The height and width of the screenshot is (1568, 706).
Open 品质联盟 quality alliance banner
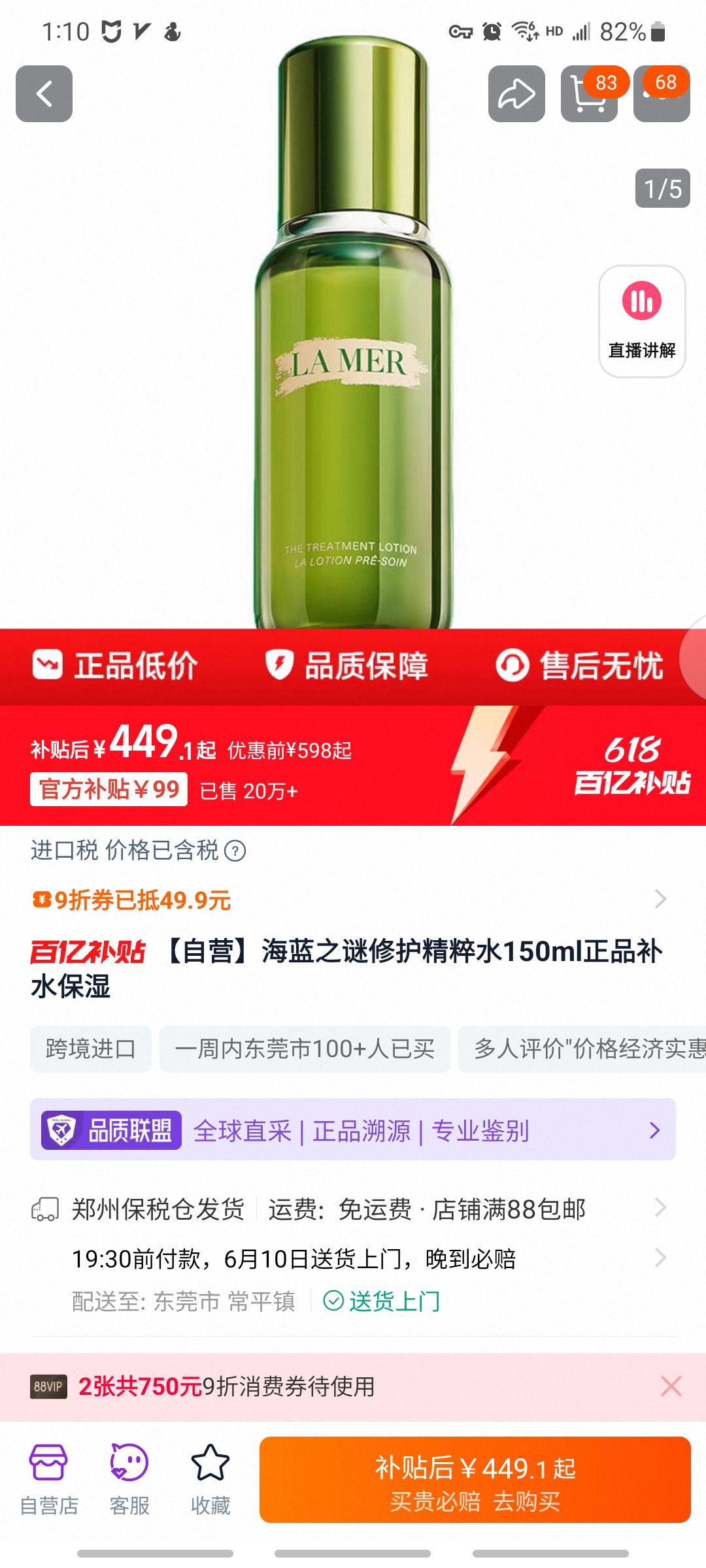pyautogui.click(x=353, y=1130)
